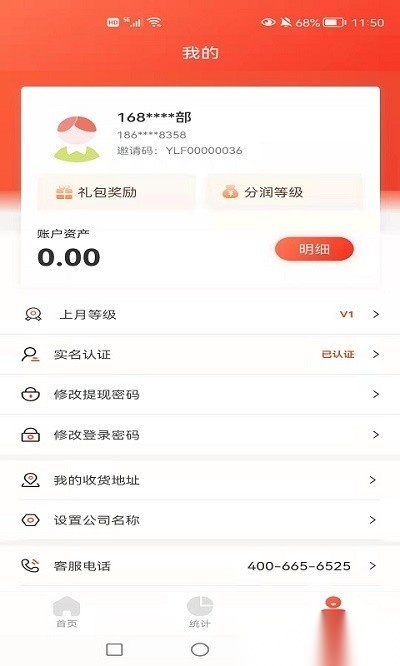Image resolution: width=400 pixels, height=666 pixels.
Task: Open 实名认证 real-name verification
Action: (200, 354)
